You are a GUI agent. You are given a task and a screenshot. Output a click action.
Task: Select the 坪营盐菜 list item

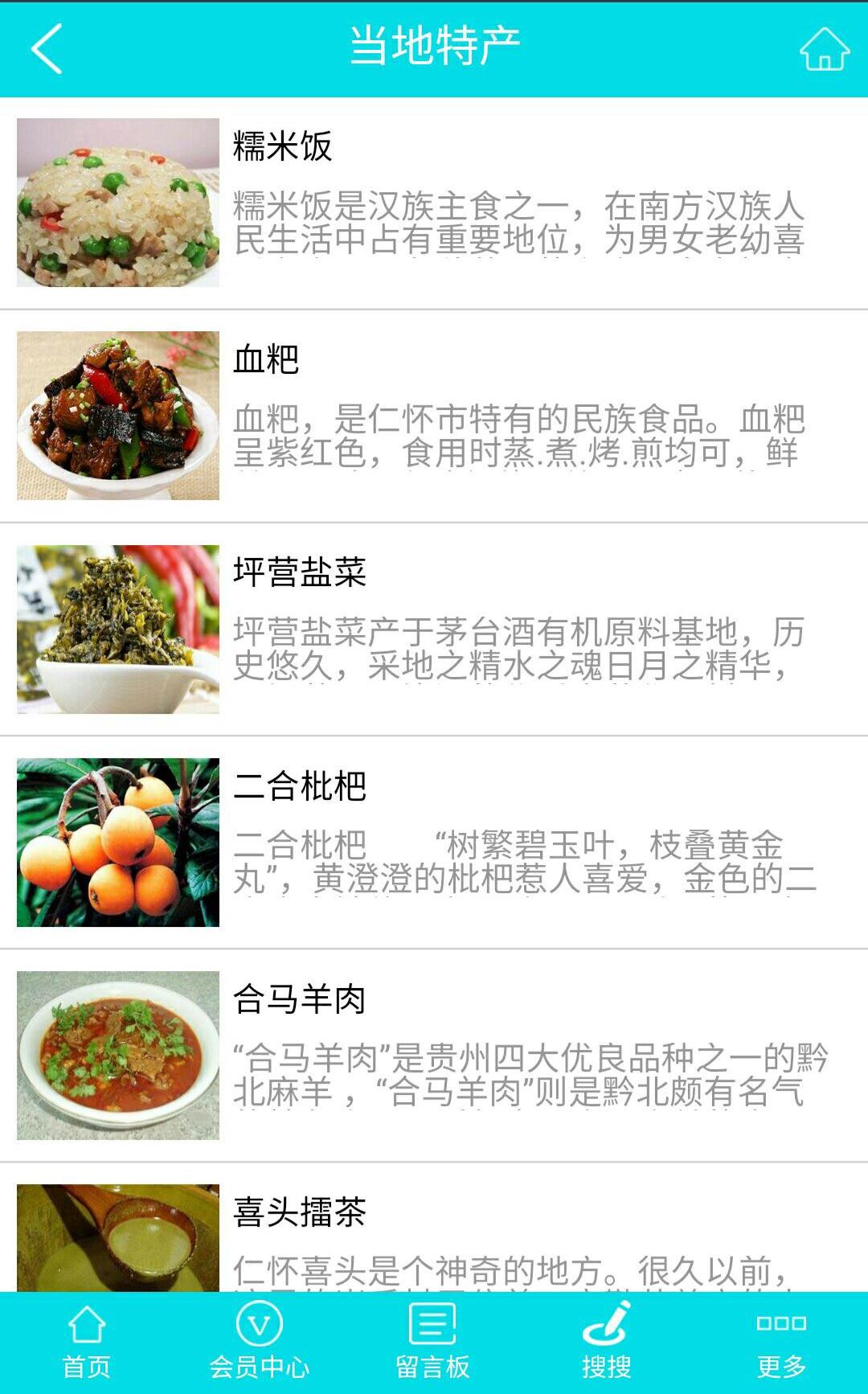[x=434, y=629]
